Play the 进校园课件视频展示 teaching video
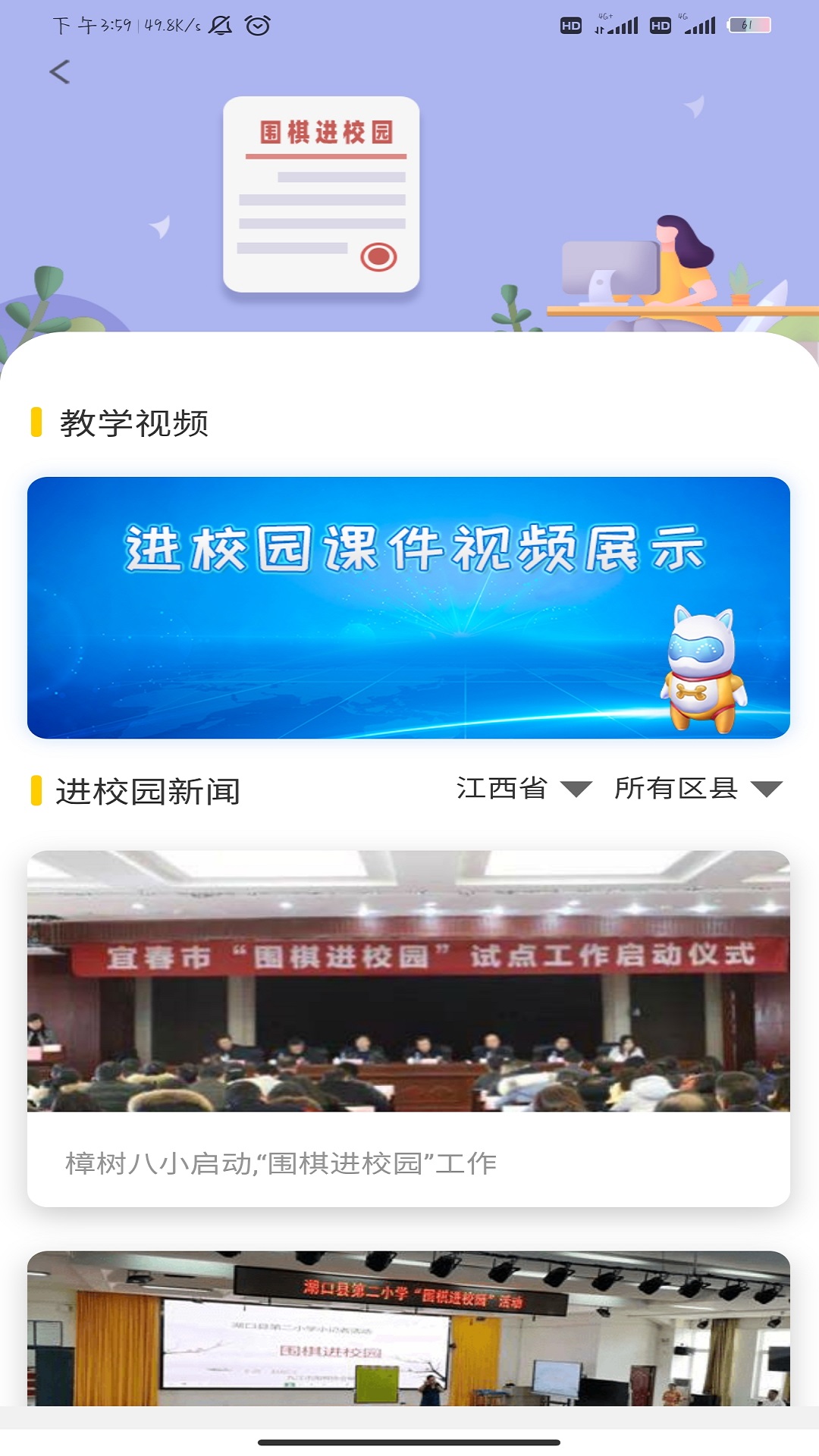 click(409, 610)
